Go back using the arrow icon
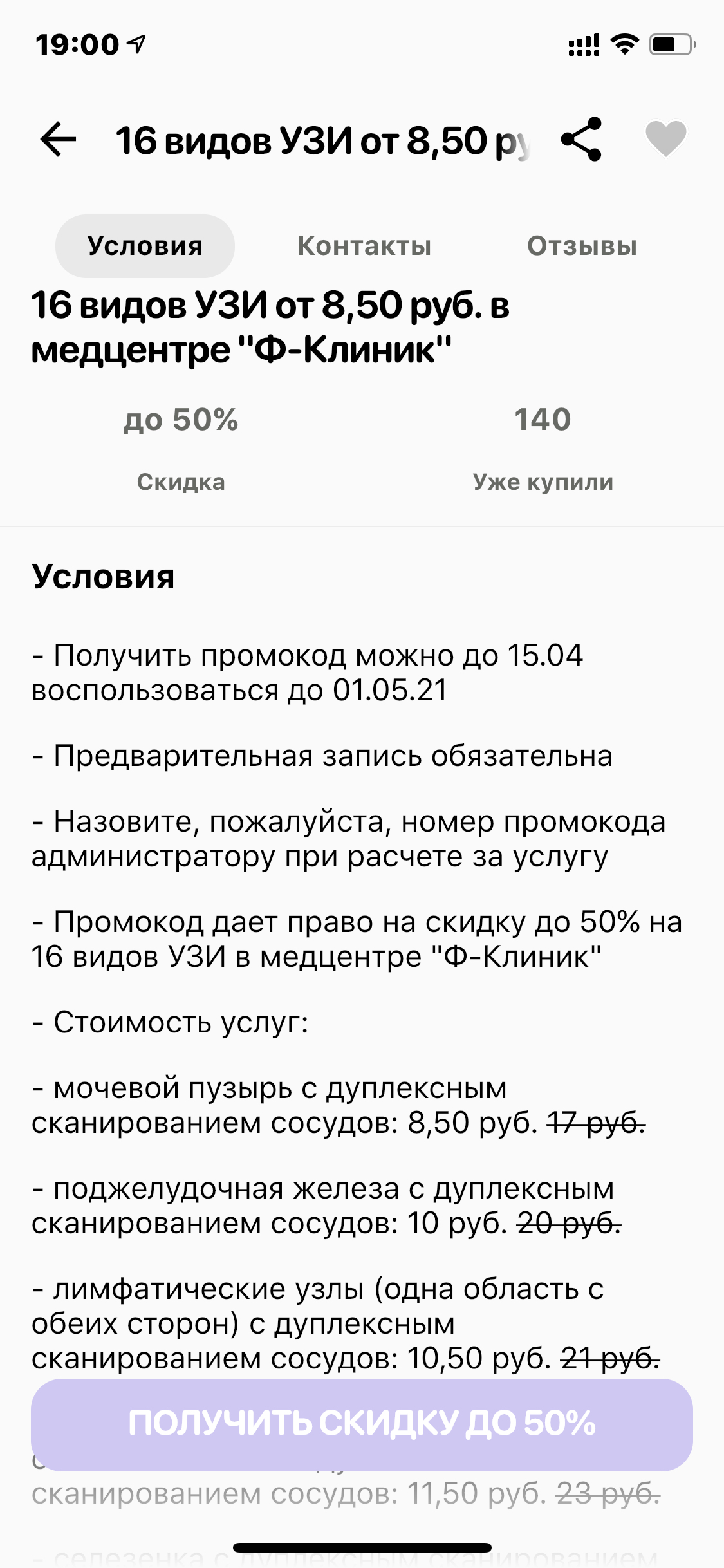The image size is (724, 1568). click(x=58, y=139)
